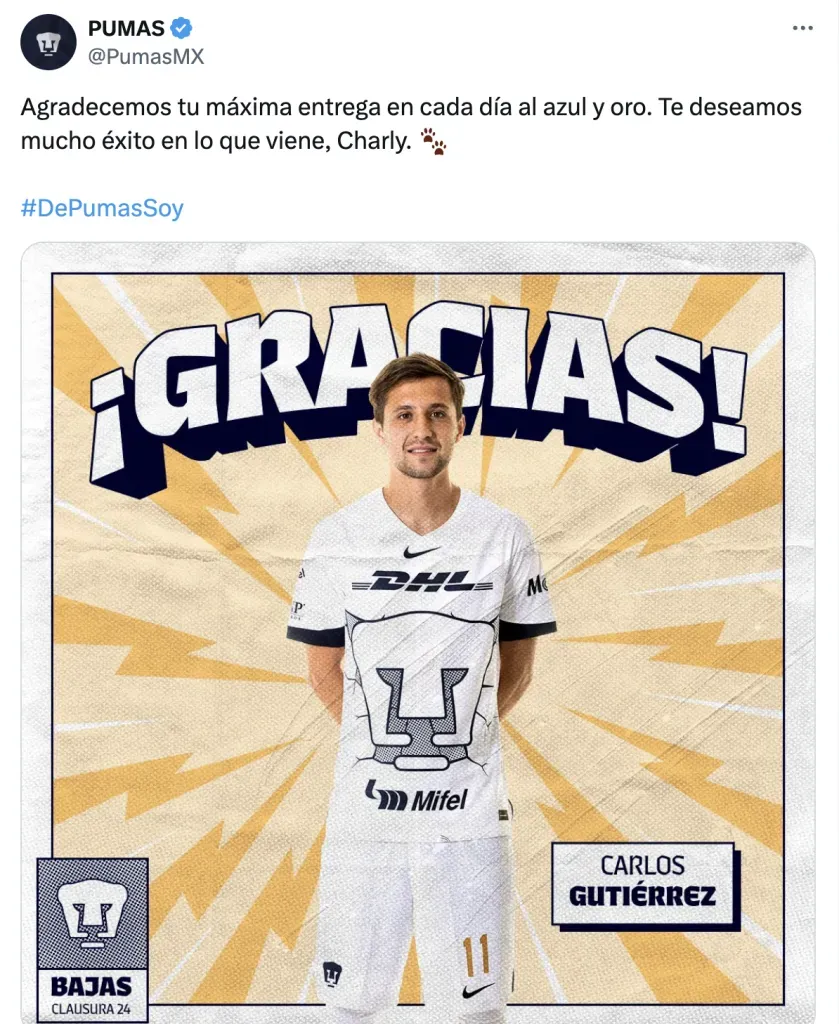Open the tweet's three-dot overflow menu
Screen dimensions: 839x1024
click(x=802, y=28)
